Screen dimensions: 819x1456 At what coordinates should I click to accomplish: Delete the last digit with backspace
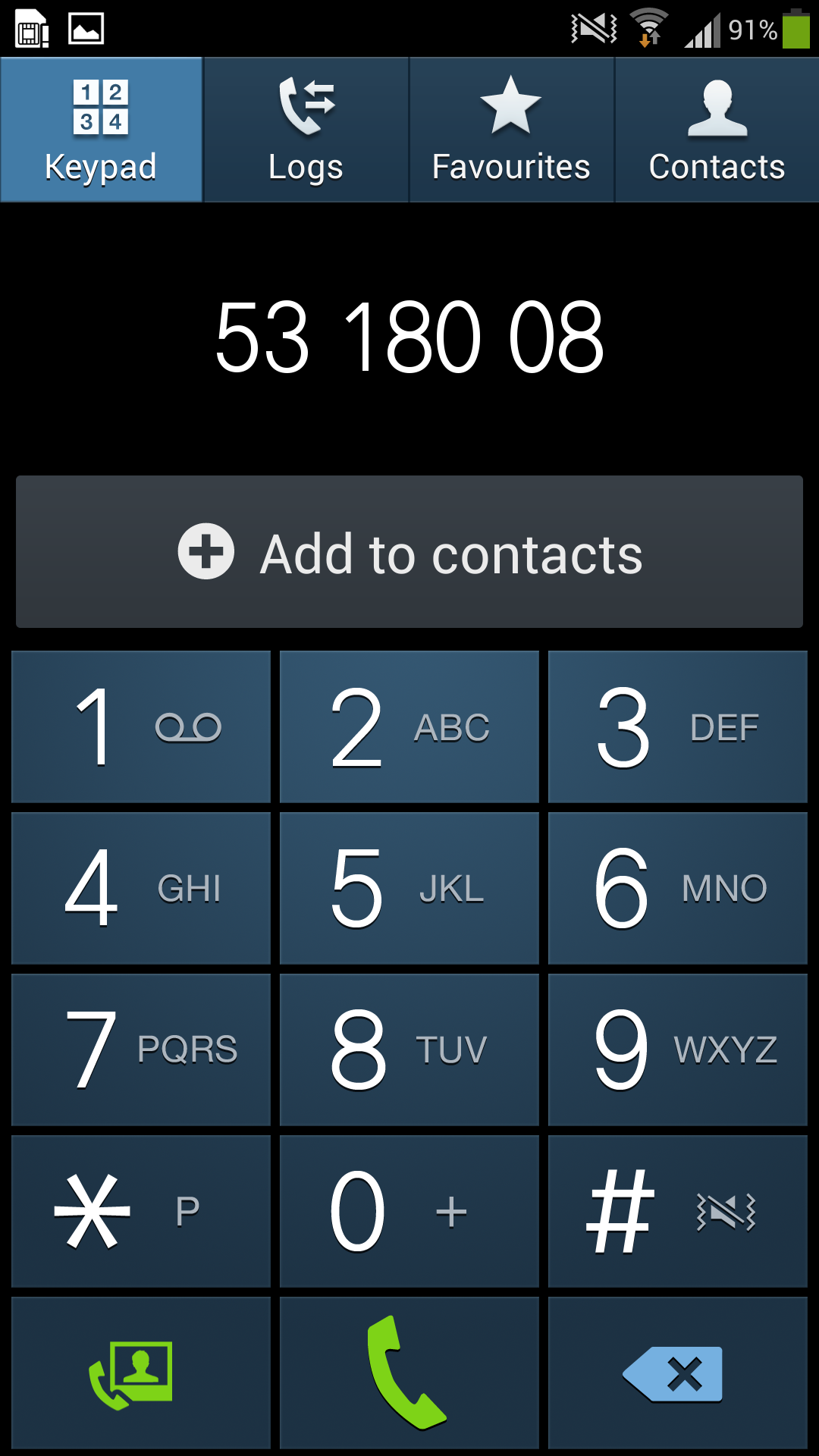point(677,1373)
